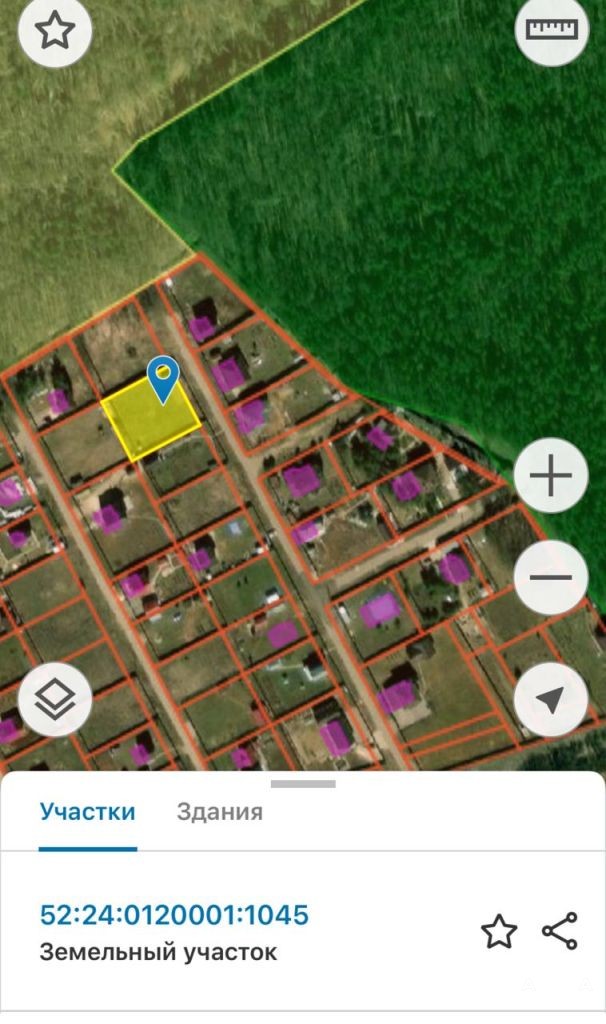Switch to the Здания tab
606x1024 pixels.
point(219,812)
